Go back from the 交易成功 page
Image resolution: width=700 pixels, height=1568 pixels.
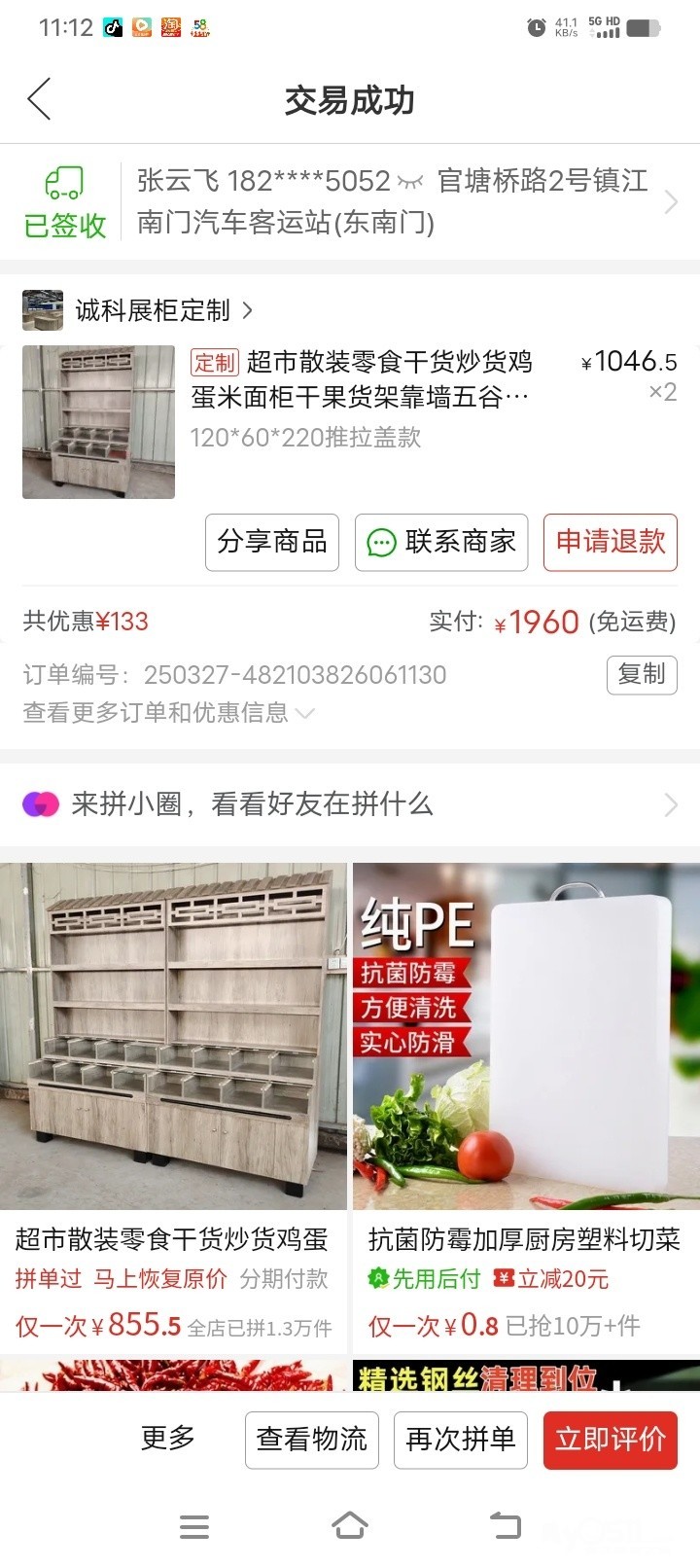[x=39, y=99]
